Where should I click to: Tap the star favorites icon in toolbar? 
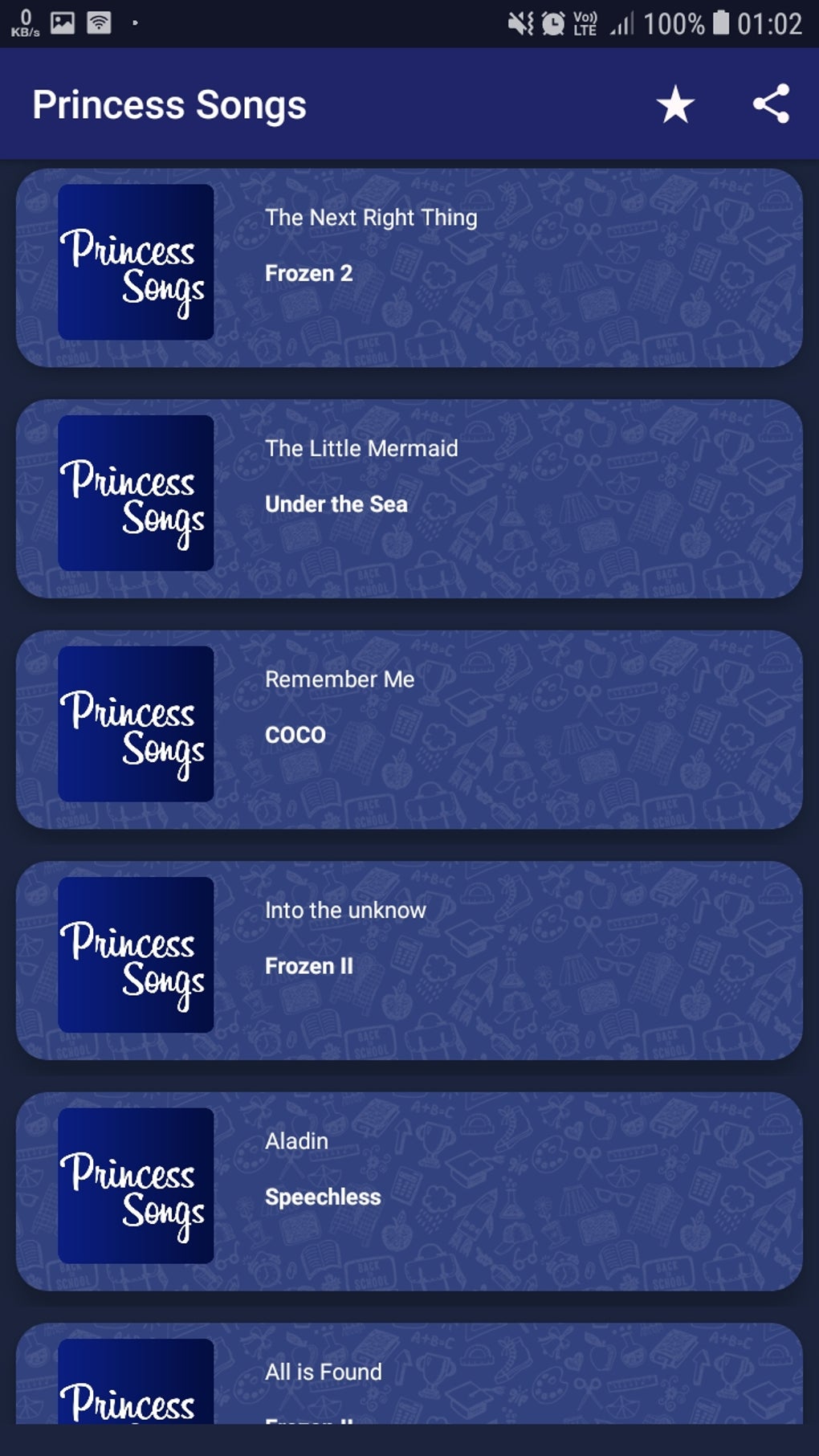coord(674,104)
